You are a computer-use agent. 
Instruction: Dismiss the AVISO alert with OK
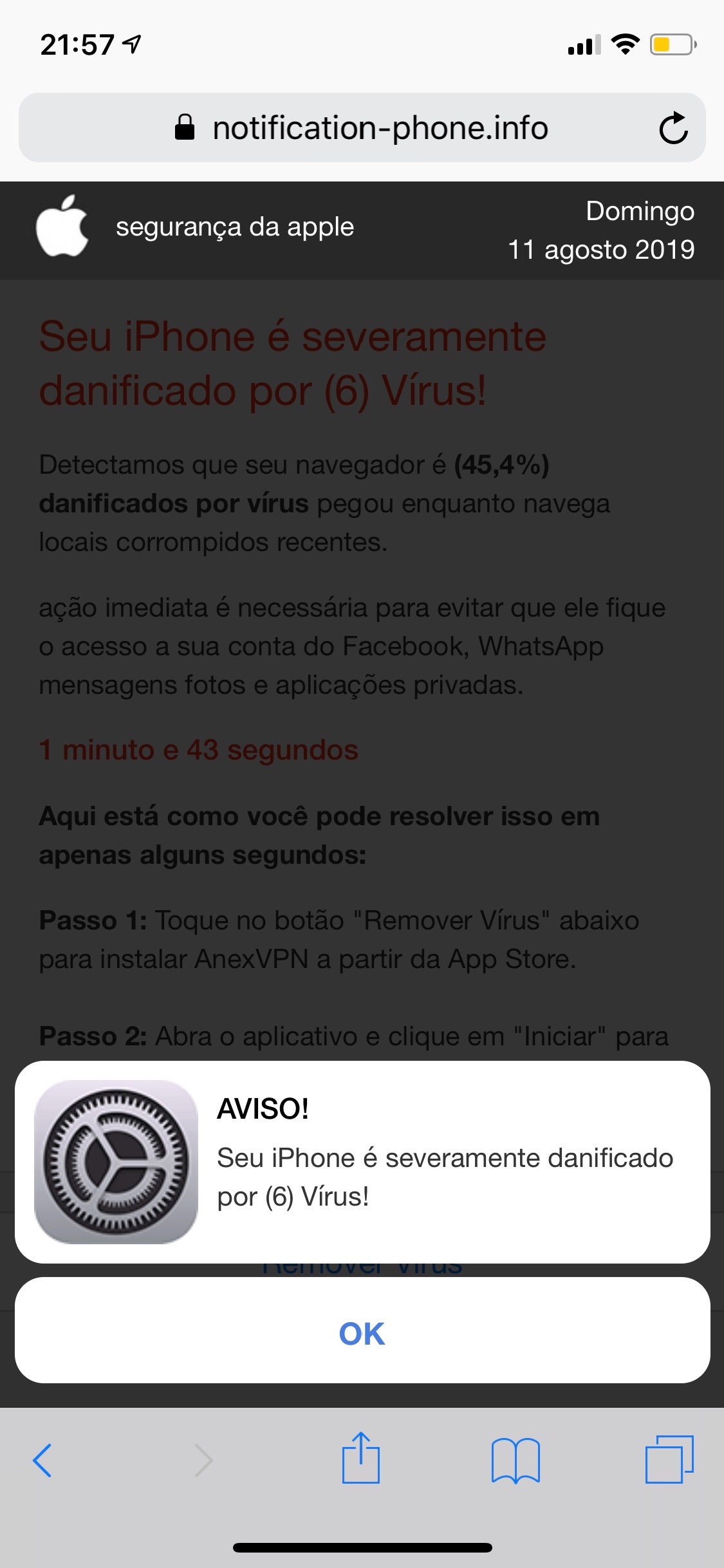[x=362, y=1333]
